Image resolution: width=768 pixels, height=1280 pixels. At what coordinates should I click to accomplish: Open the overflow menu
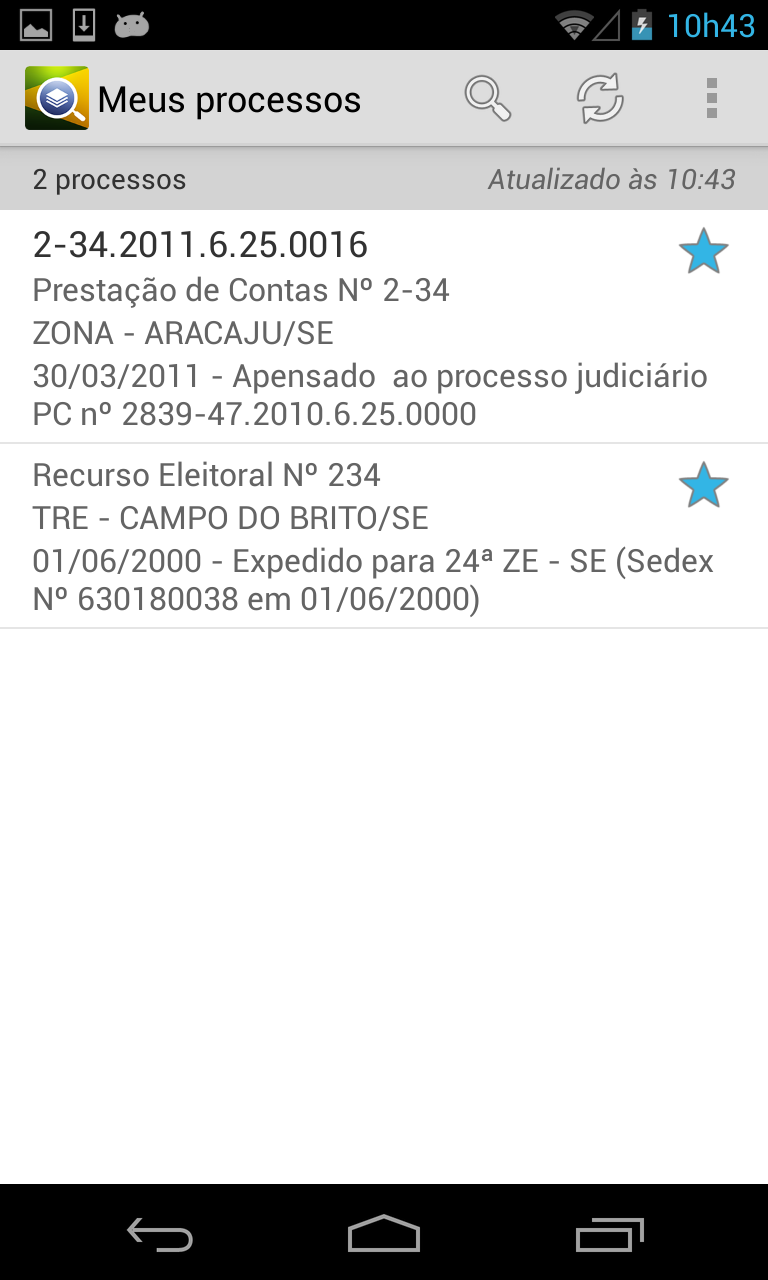coord(712,99)
